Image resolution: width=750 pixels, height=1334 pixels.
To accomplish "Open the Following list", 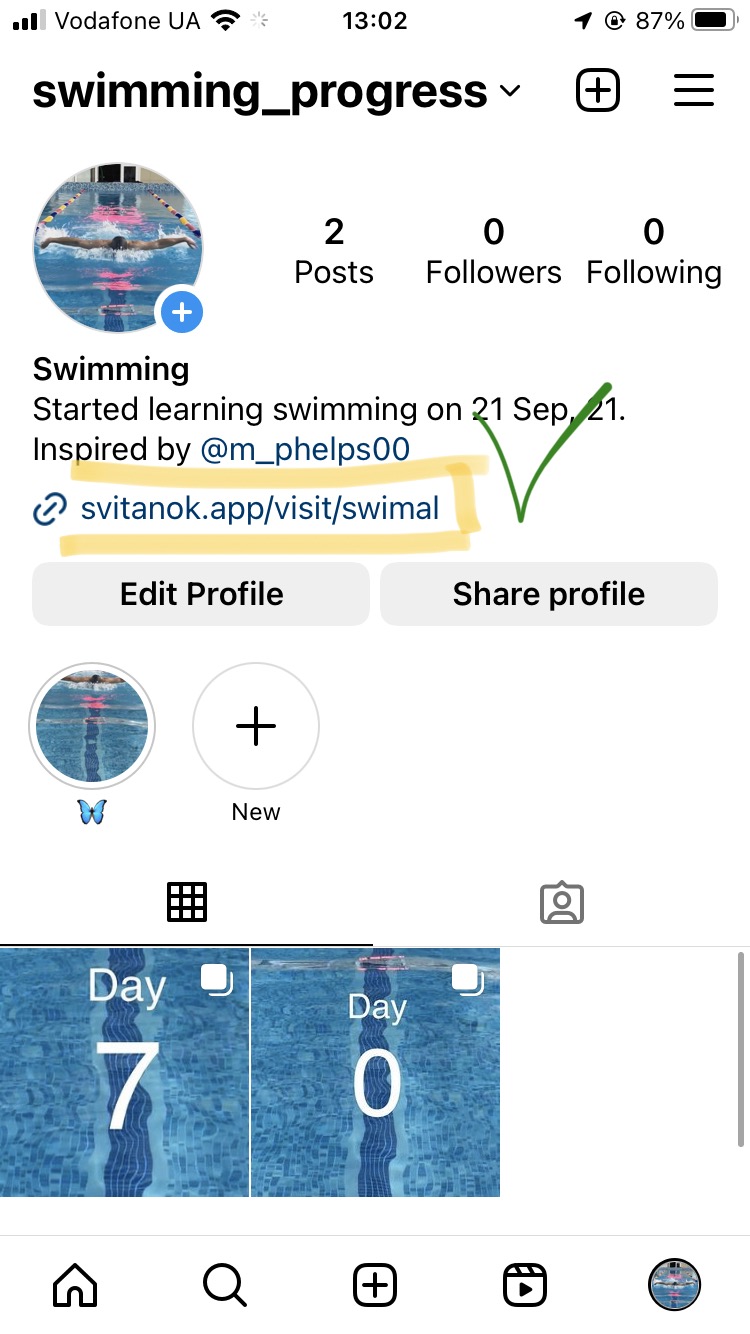I will click(653, 250).
